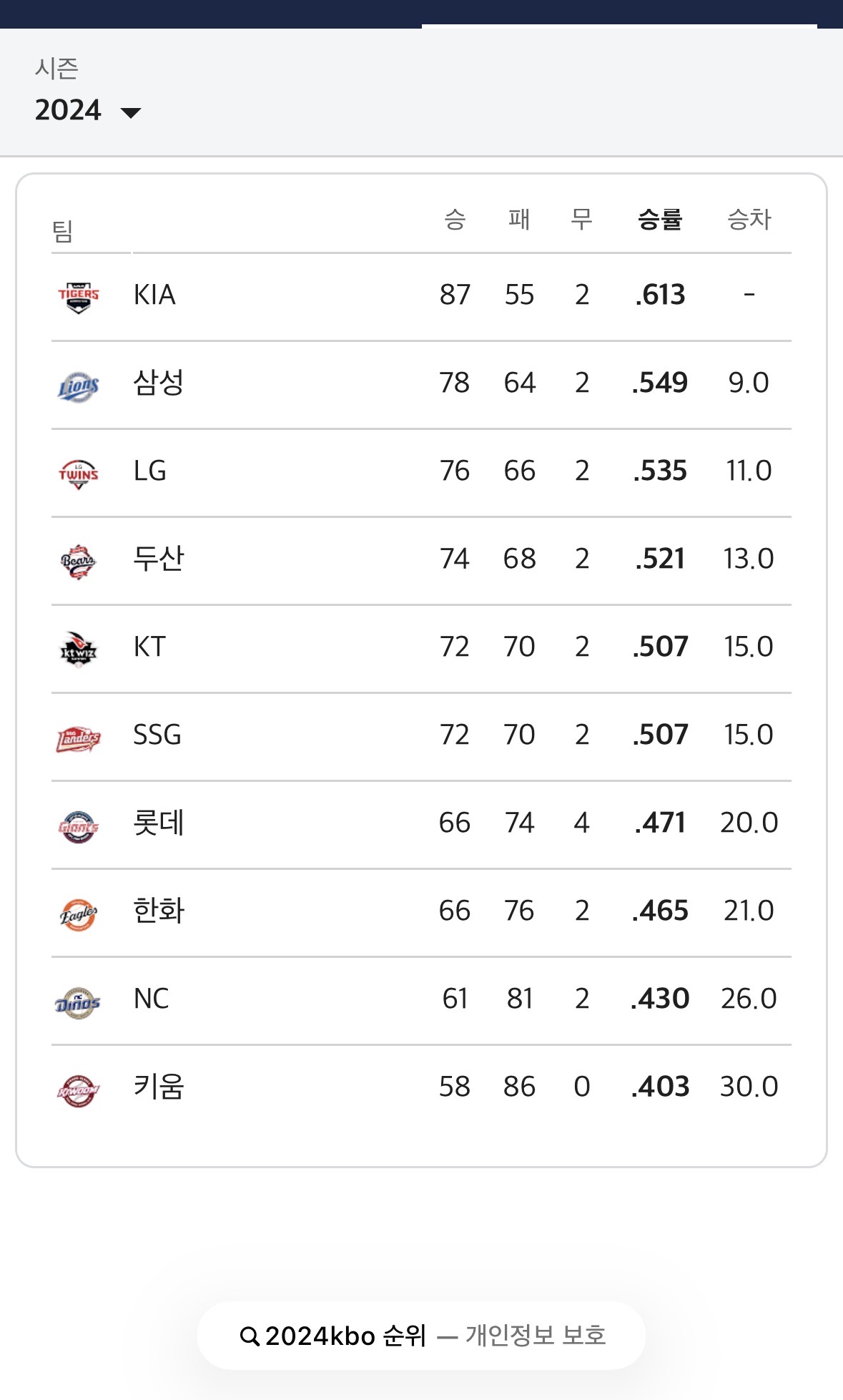Open the KIA team row
Viewport: 843px width, 1400px height.
[x=421, y=296]
